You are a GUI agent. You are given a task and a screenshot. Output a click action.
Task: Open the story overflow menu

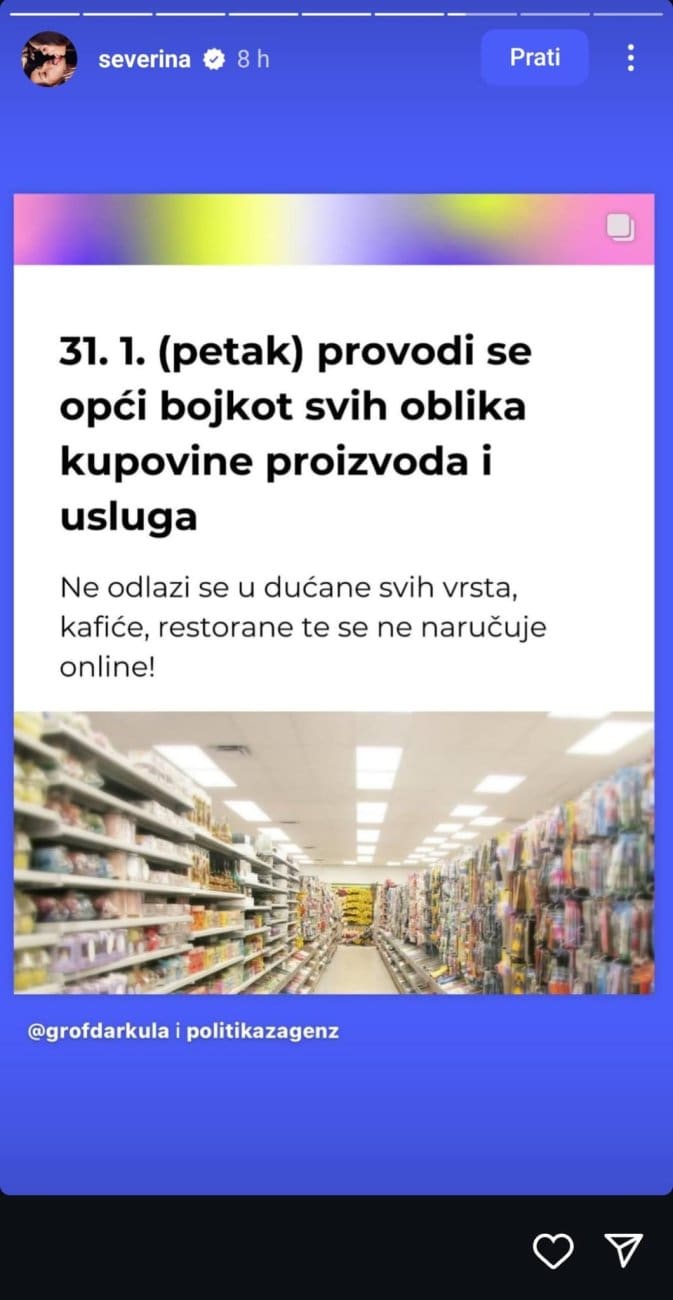pyautogui.click(x=630, y=58)
